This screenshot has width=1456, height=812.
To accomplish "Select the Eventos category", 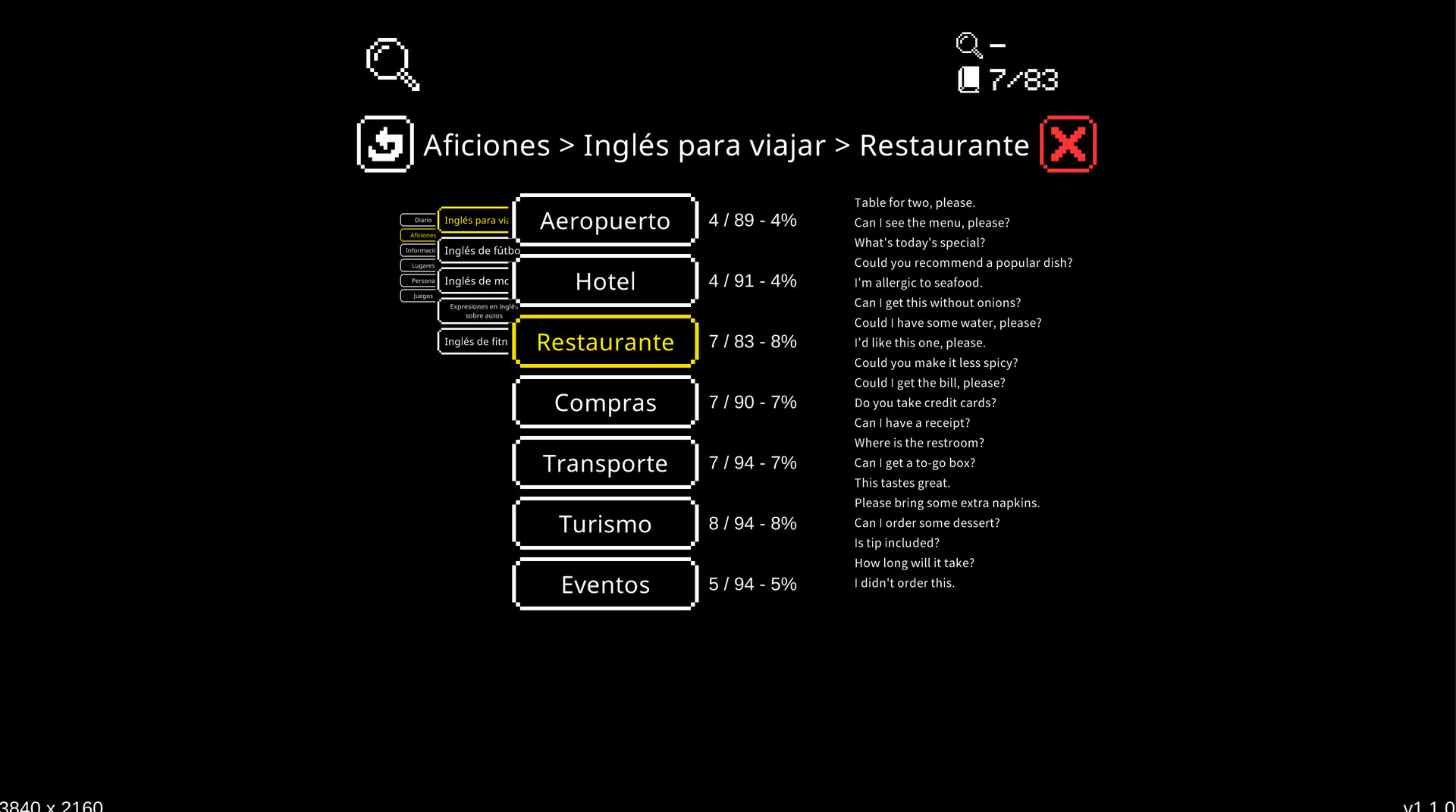I will coord(604,585).
